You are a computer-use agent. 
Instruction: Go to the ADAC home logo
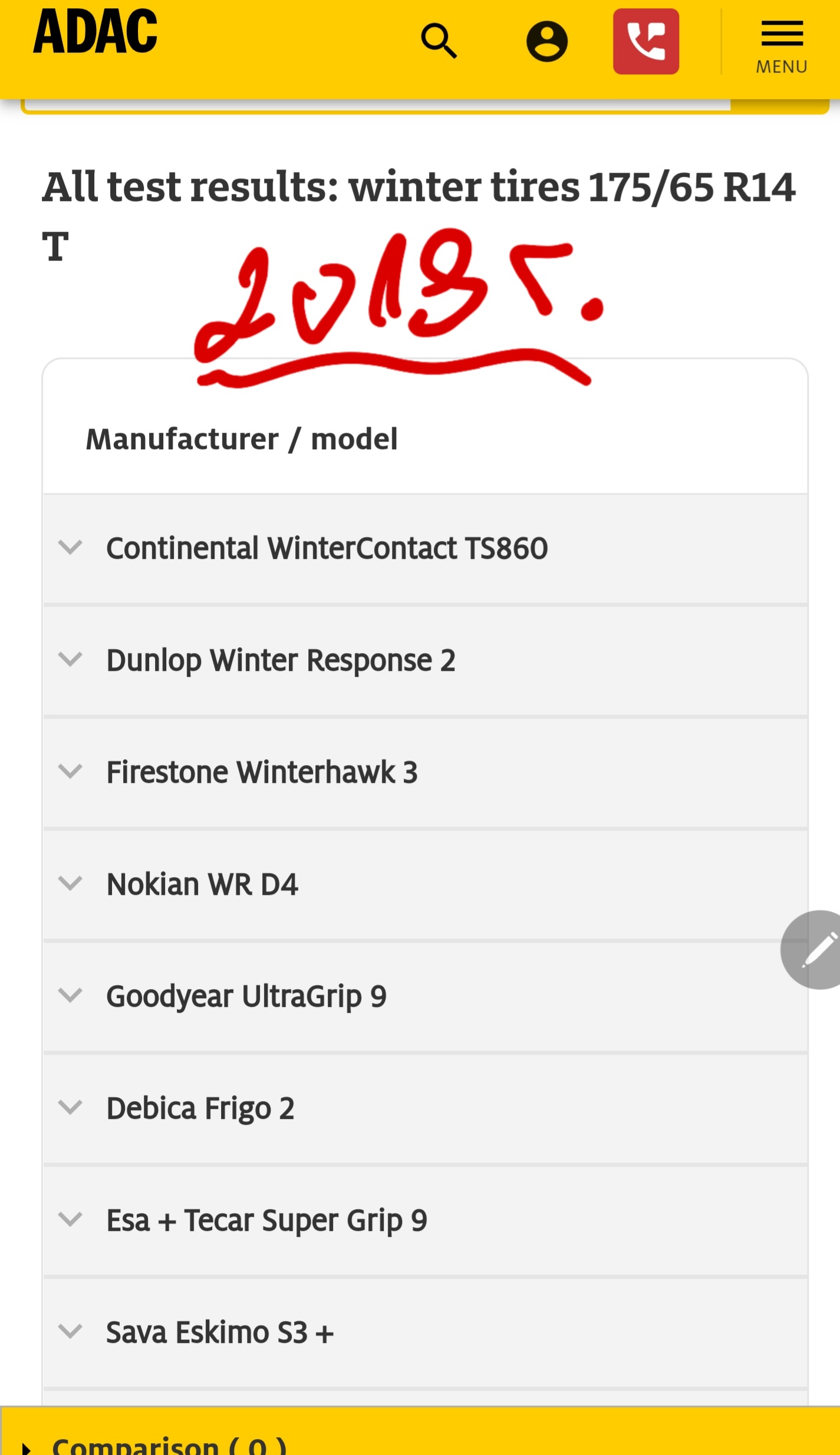pyautogui.click(x=95, y=32)
